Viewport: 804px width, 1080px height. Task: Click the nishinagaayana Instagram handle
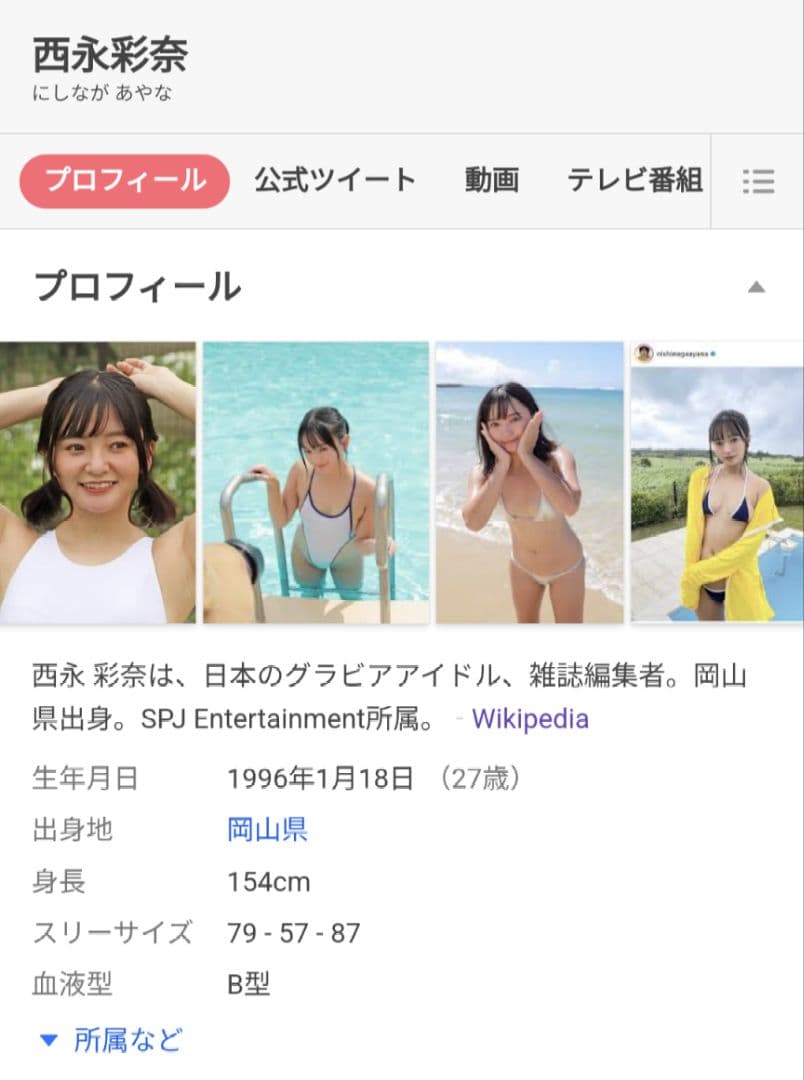point(682,352)
